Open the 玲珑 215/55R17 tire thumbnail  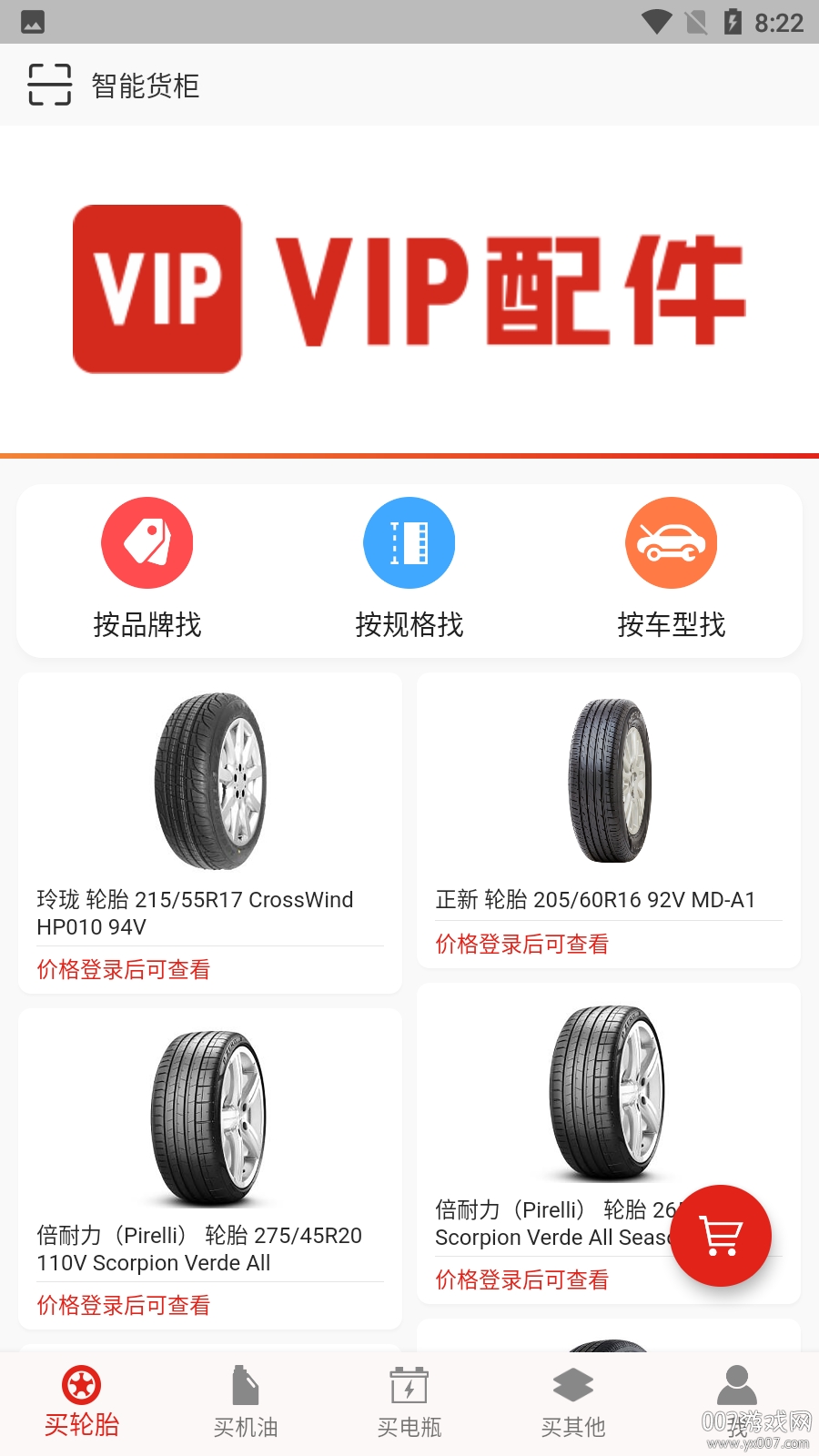pyautogui.click(x=209, y=781)
